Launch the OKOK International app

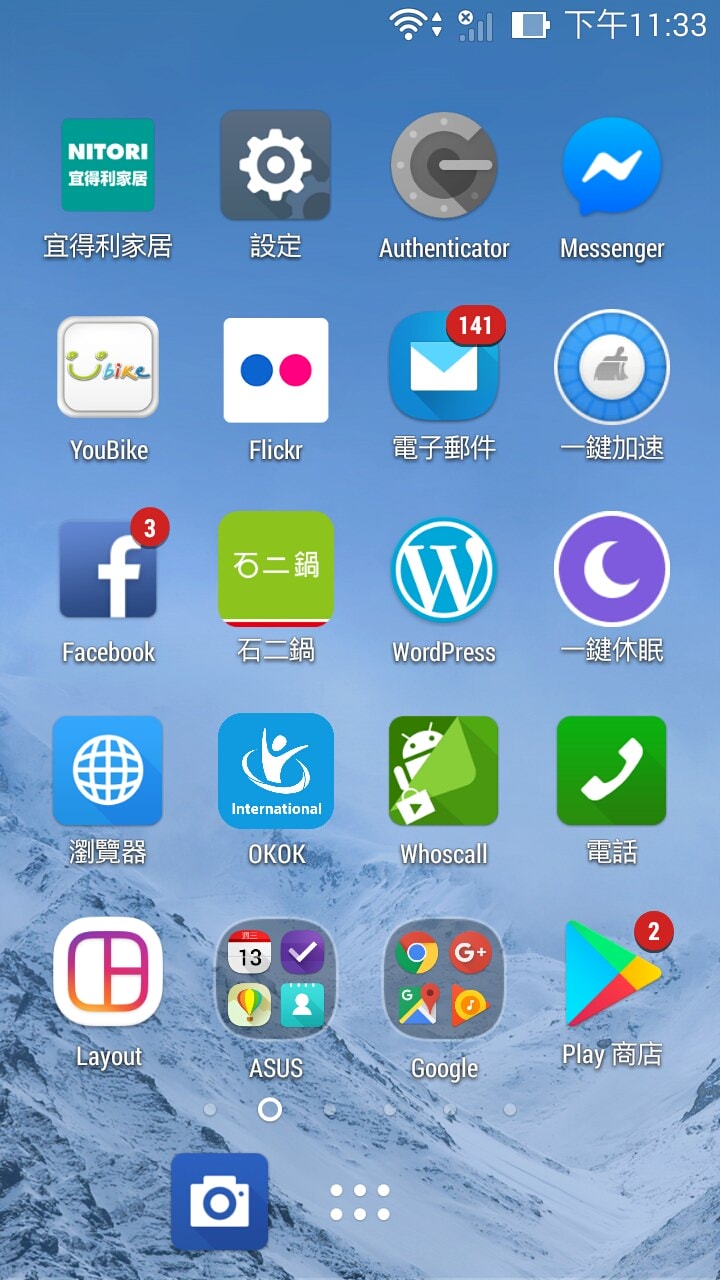275,771
